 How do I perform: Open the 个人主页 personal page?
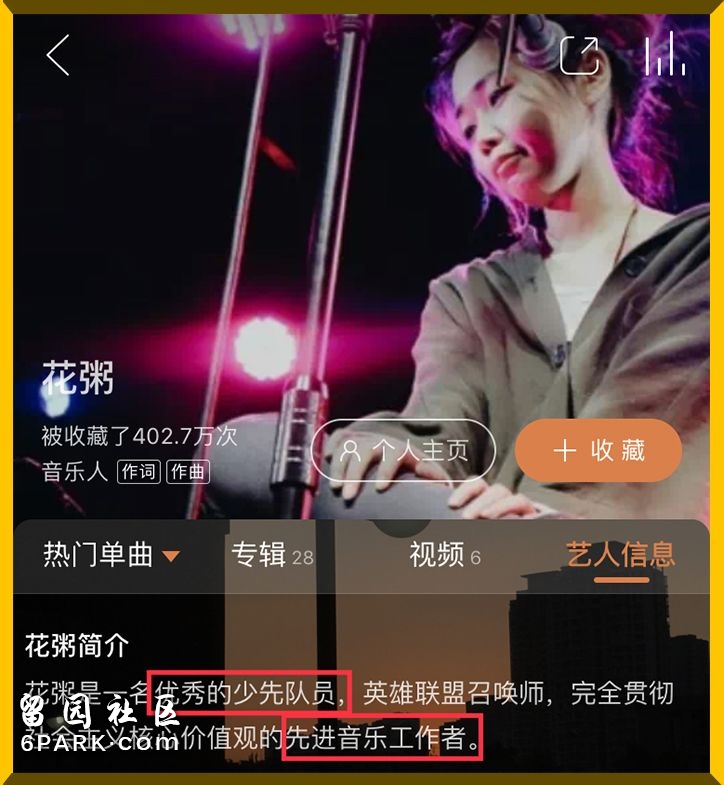pos(403,450)
